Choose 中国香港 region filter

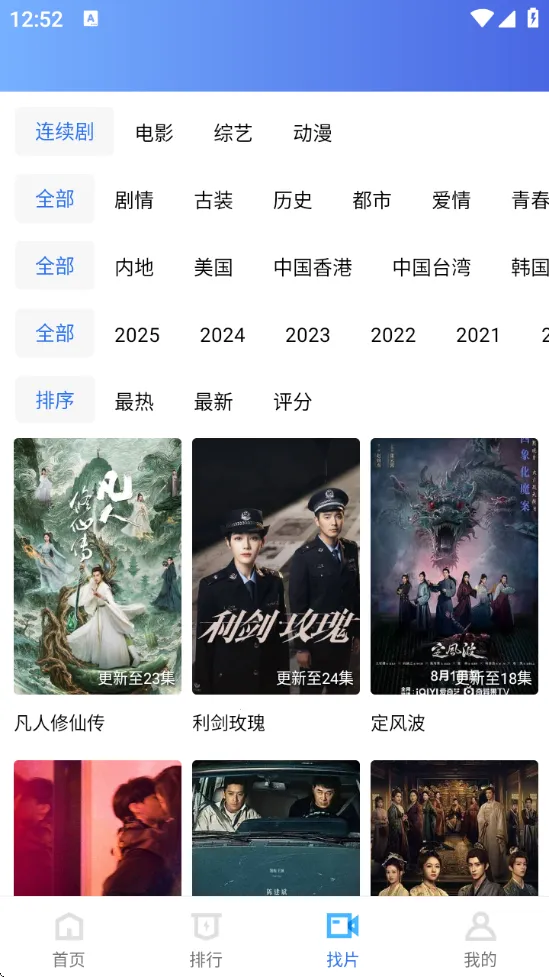(313, 267)
